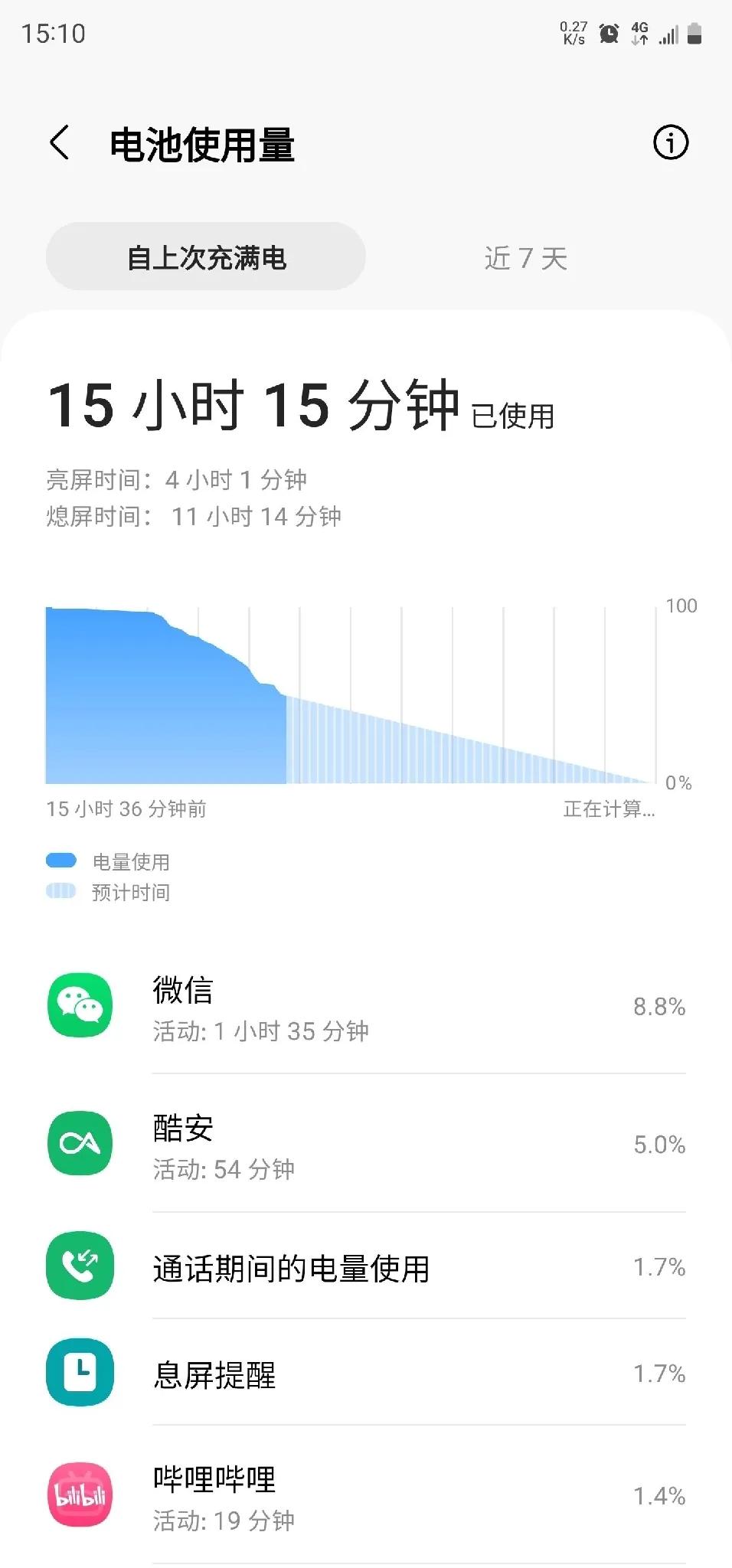Open 微信 battery usage details
Screen dimensions: 732x1568
click(366, 1007)
